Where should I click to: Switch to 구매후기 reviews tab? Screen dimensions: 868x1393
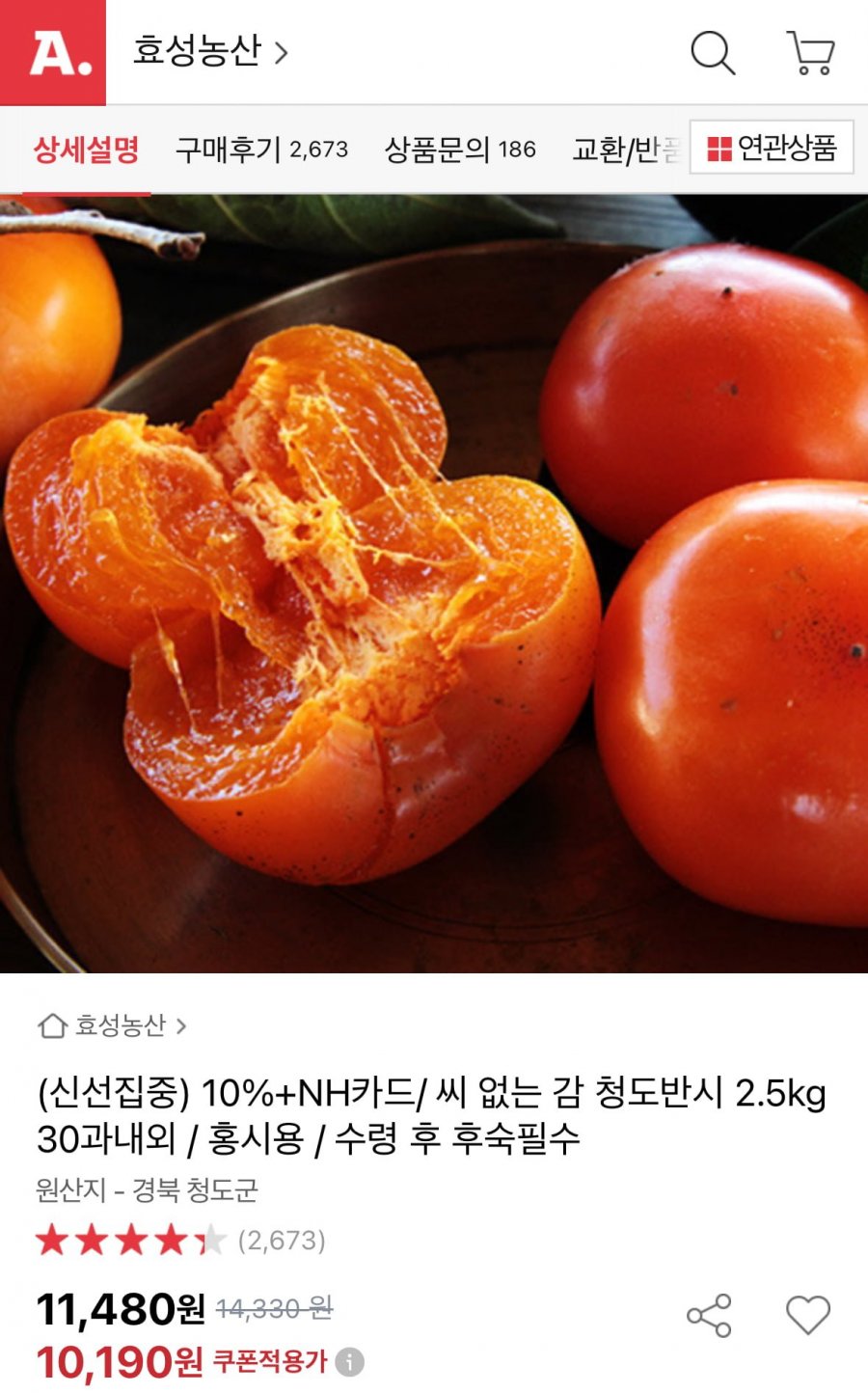coord(261,150)
